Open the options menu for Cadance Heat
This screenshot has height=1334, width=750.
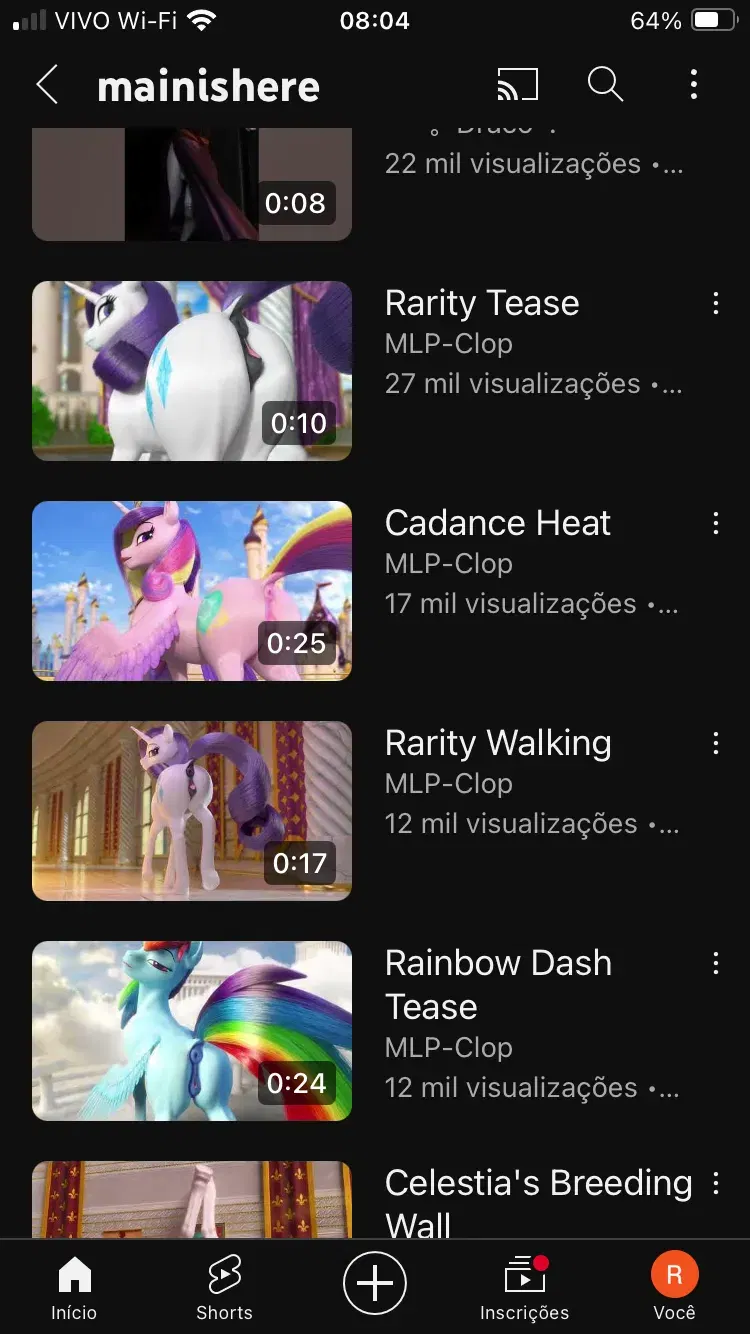click(715, 523)
